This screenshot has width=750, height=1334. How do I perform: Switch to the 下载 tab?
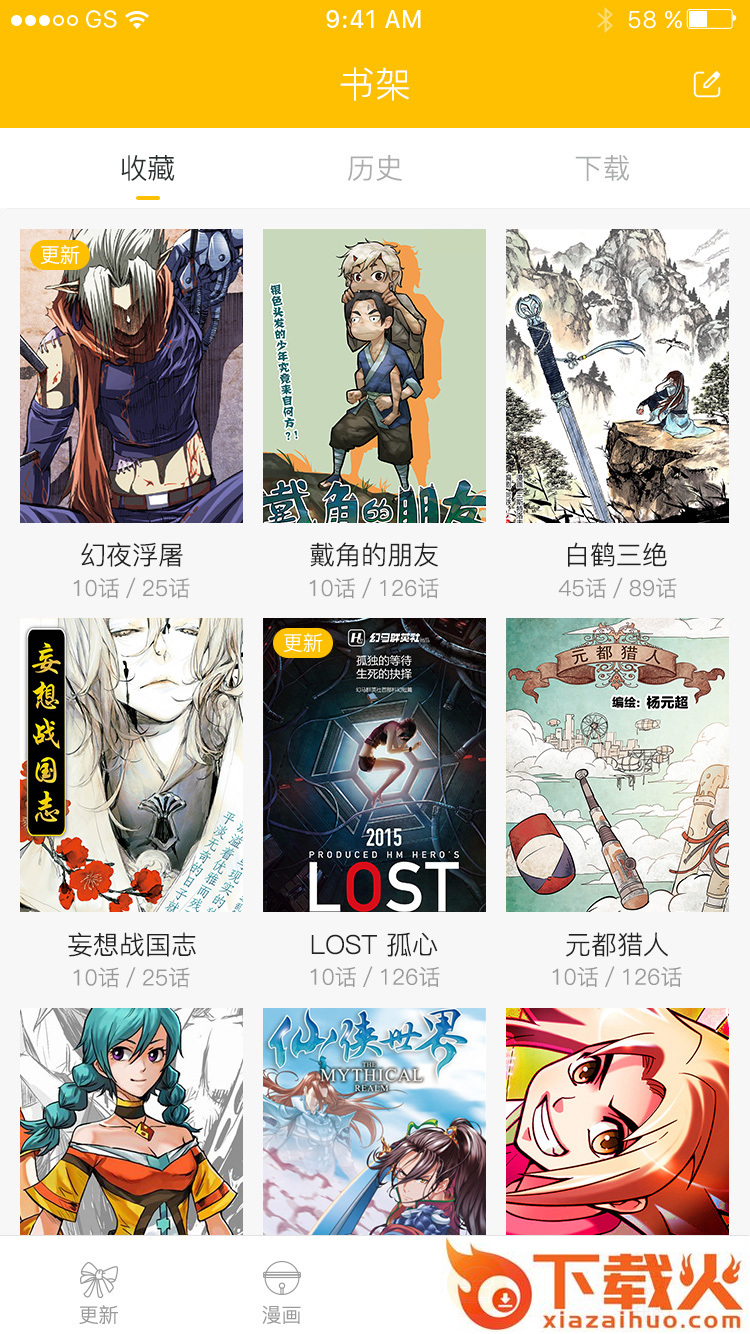point(602,168)
